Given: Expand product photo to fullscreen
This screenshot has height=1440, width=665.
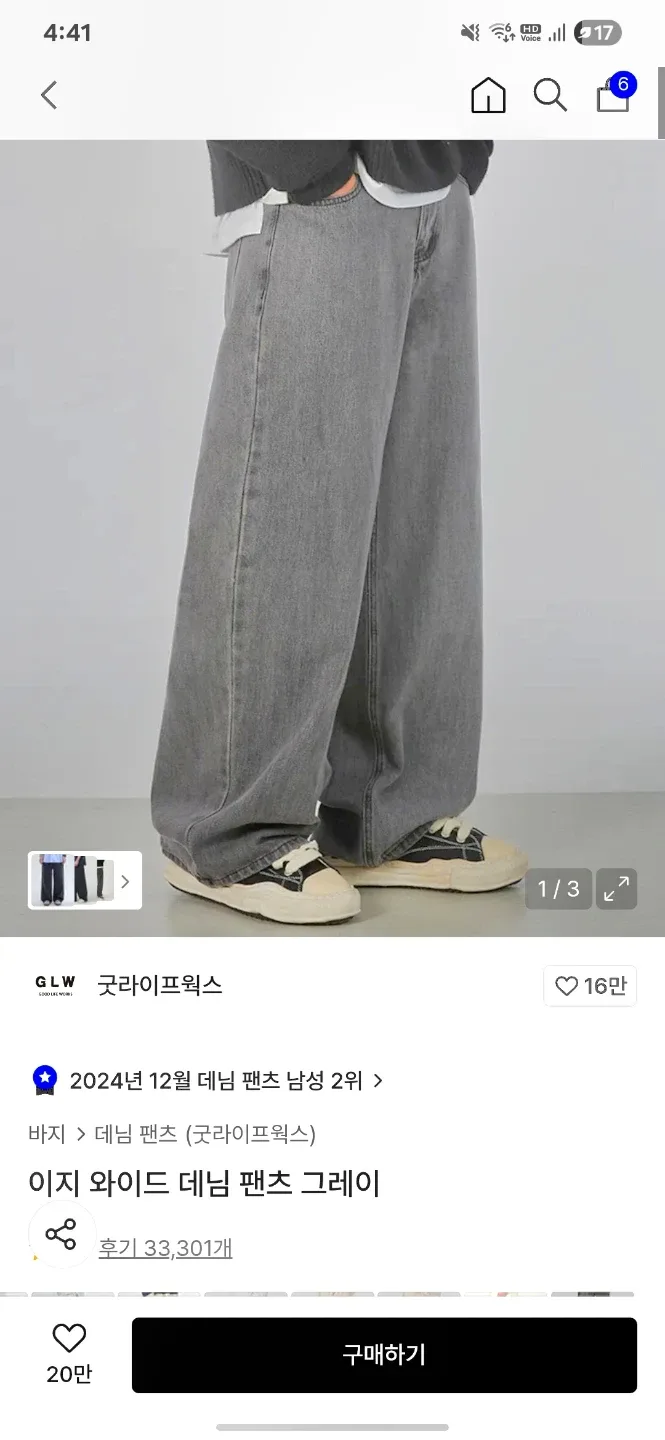Looking at the screenshot, I should click(617, 888).
